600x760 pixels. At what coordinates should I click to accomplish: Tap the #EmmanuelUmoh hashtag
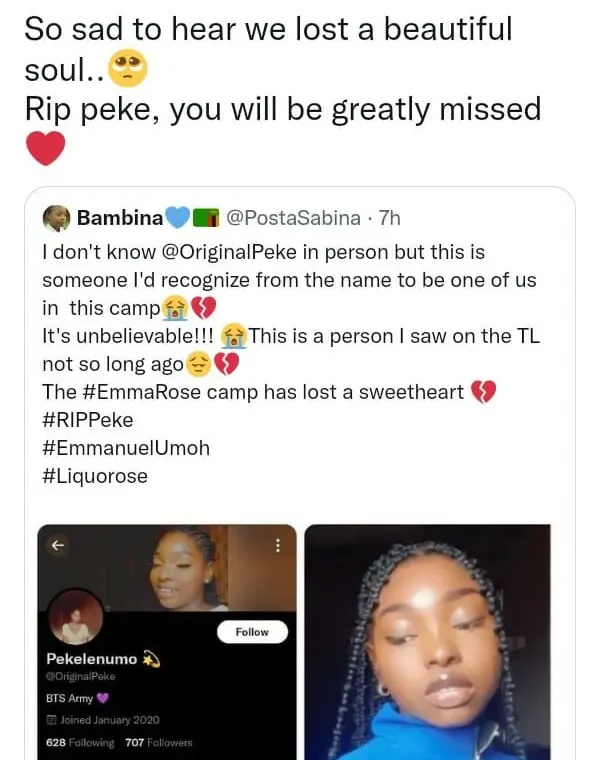[x=126, y=447]
